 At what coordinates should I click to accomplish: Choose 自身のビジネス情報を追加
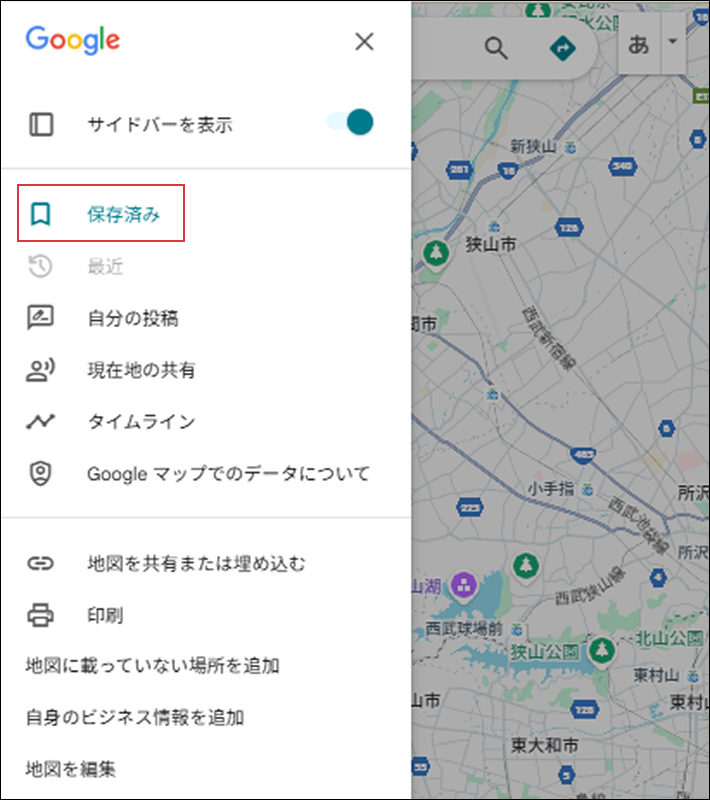tap(135, 717)
